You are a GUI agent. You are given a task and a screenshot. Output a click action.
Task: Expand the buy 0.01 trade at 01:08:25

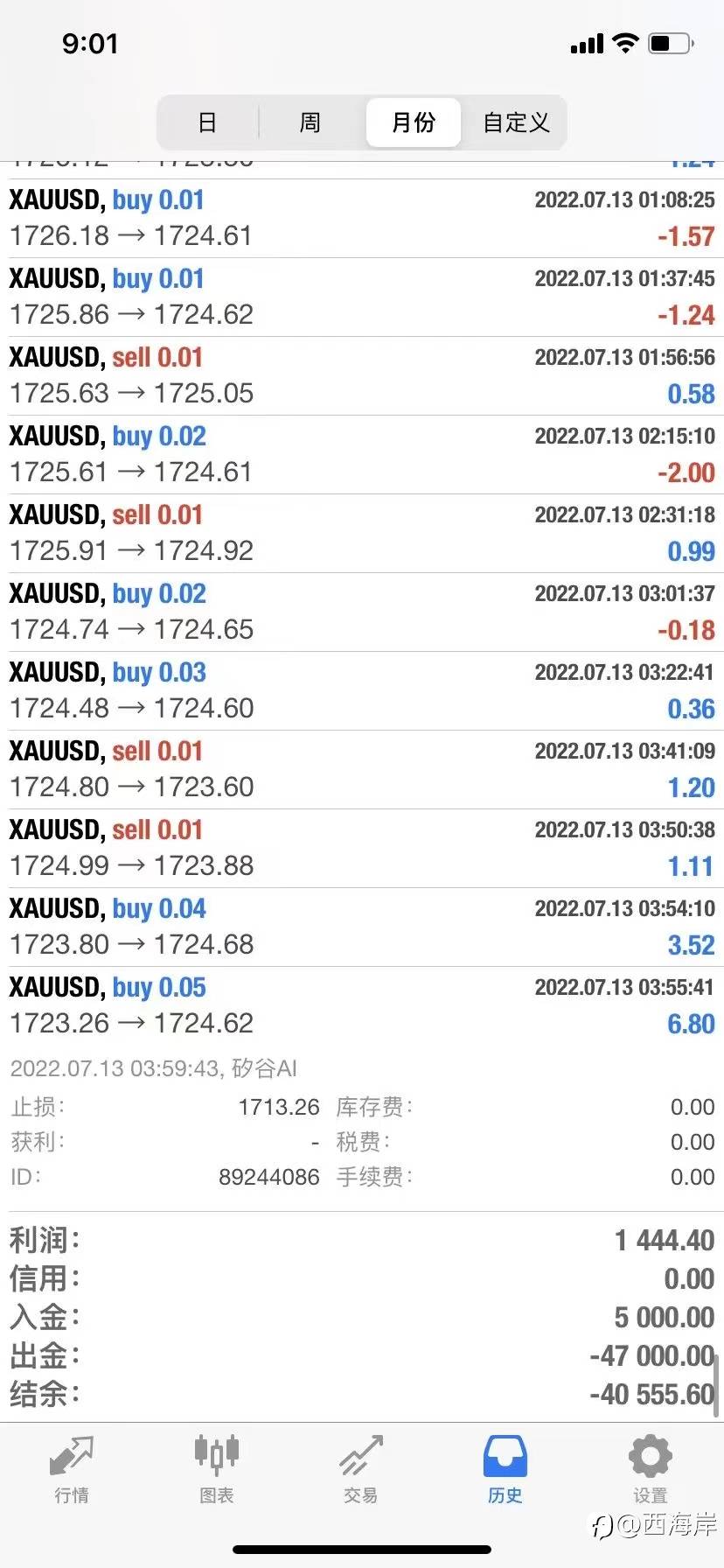point(362,219)
